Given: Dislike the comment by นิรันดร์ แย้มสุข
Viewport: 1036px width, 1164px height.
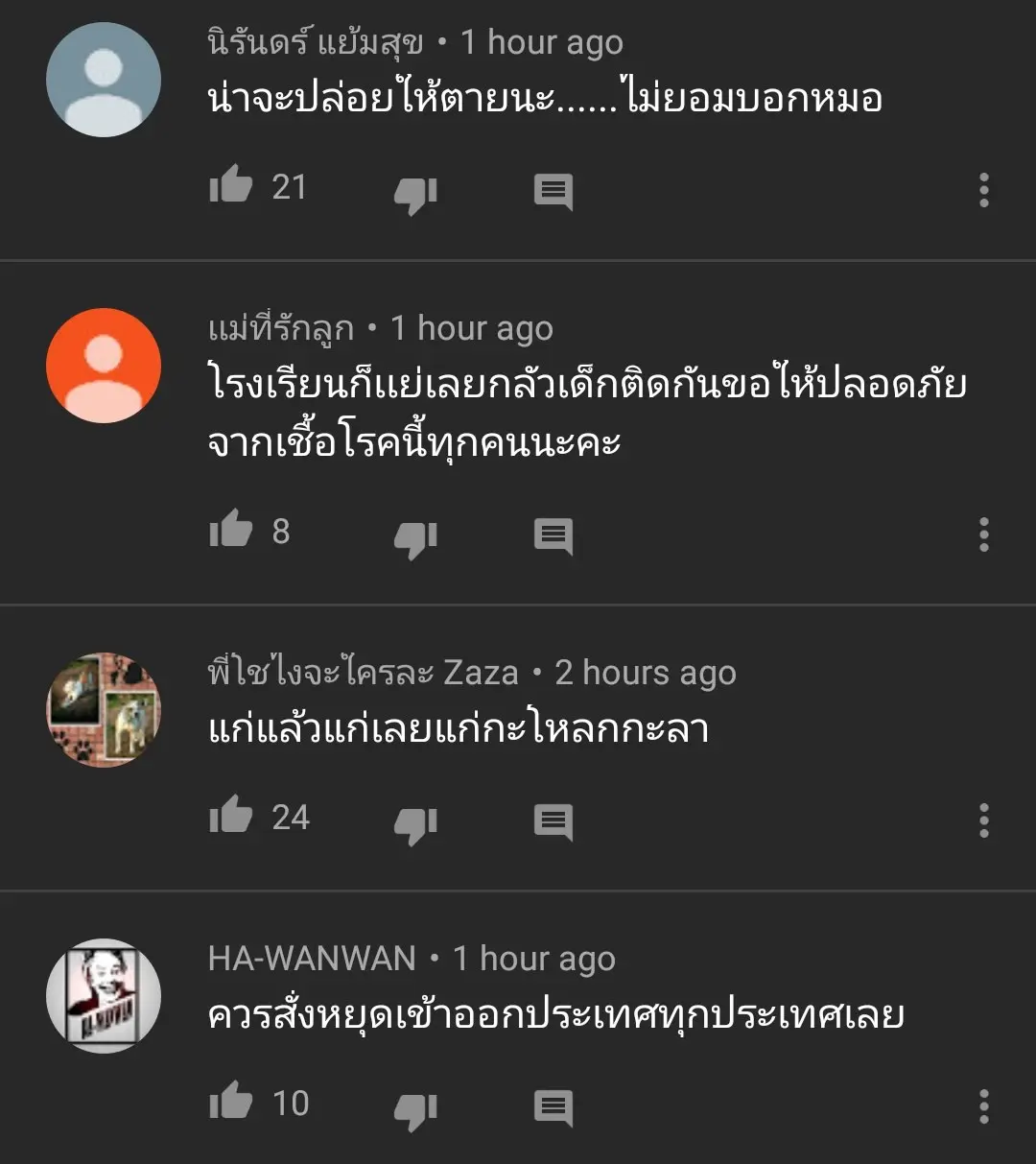Looking at the screenshot, I should pos(415,193).
